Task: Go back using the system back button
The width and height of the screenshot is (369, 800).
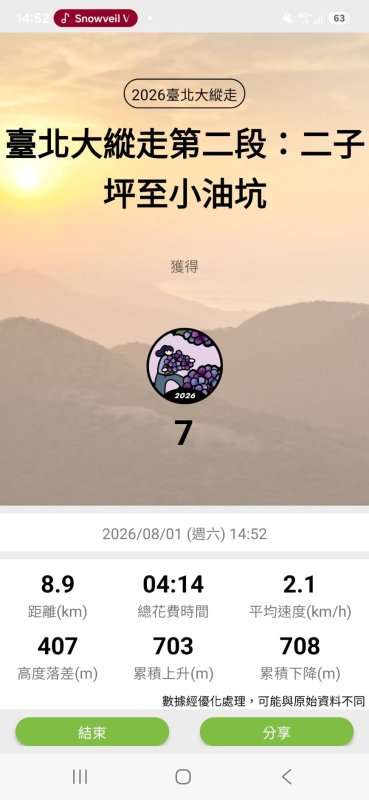Action: tap(287, 777)
